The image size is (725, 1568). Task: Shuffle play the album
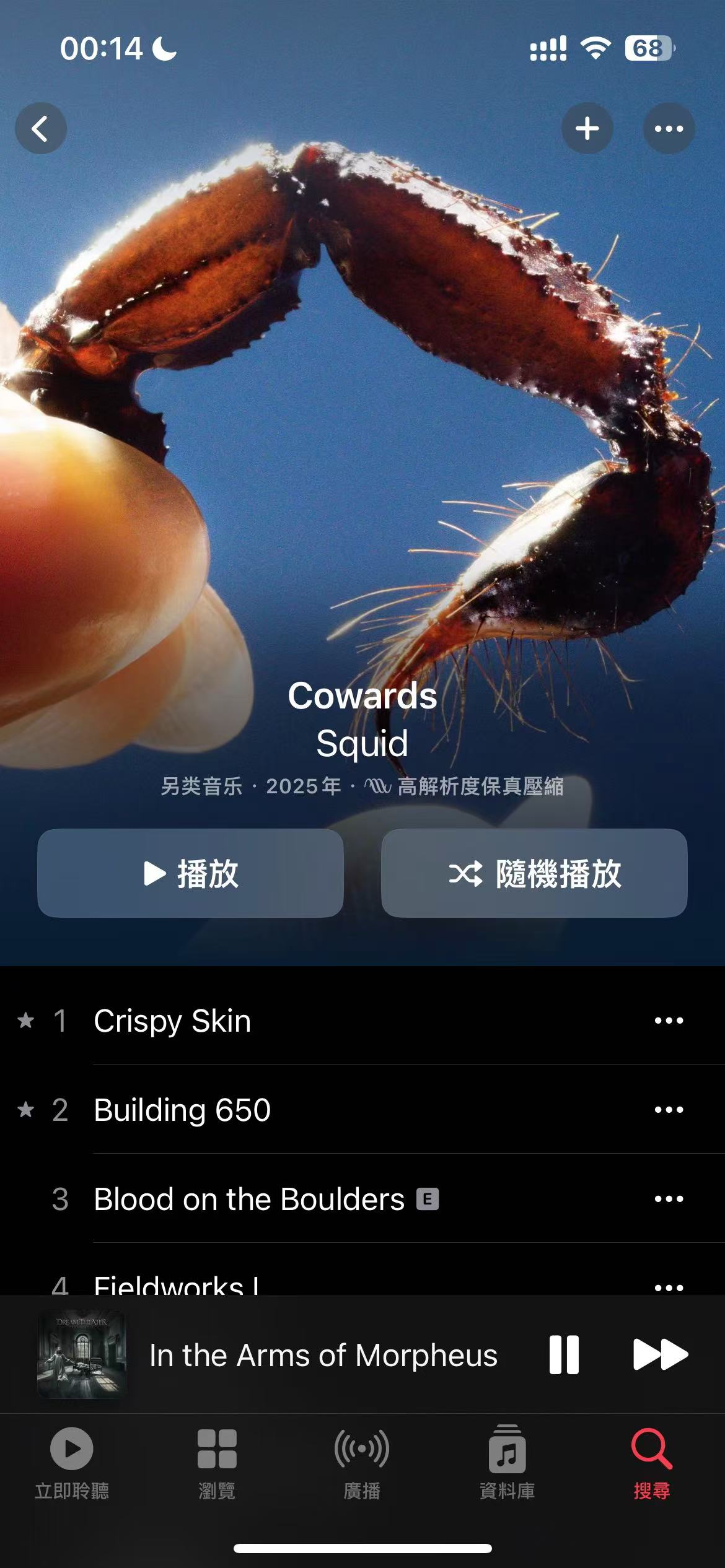click(534, 873)
